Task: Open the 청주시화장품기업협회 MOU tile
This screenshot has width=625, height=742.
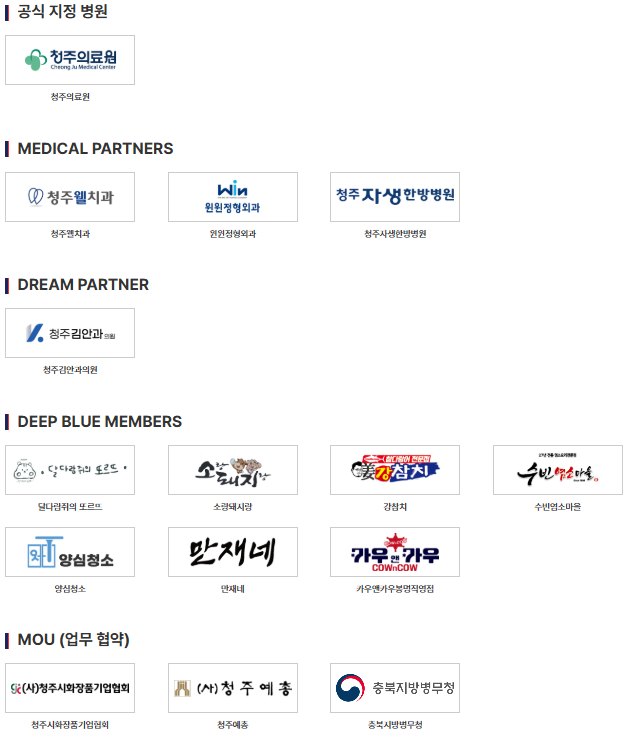Action: pos(70,688)
